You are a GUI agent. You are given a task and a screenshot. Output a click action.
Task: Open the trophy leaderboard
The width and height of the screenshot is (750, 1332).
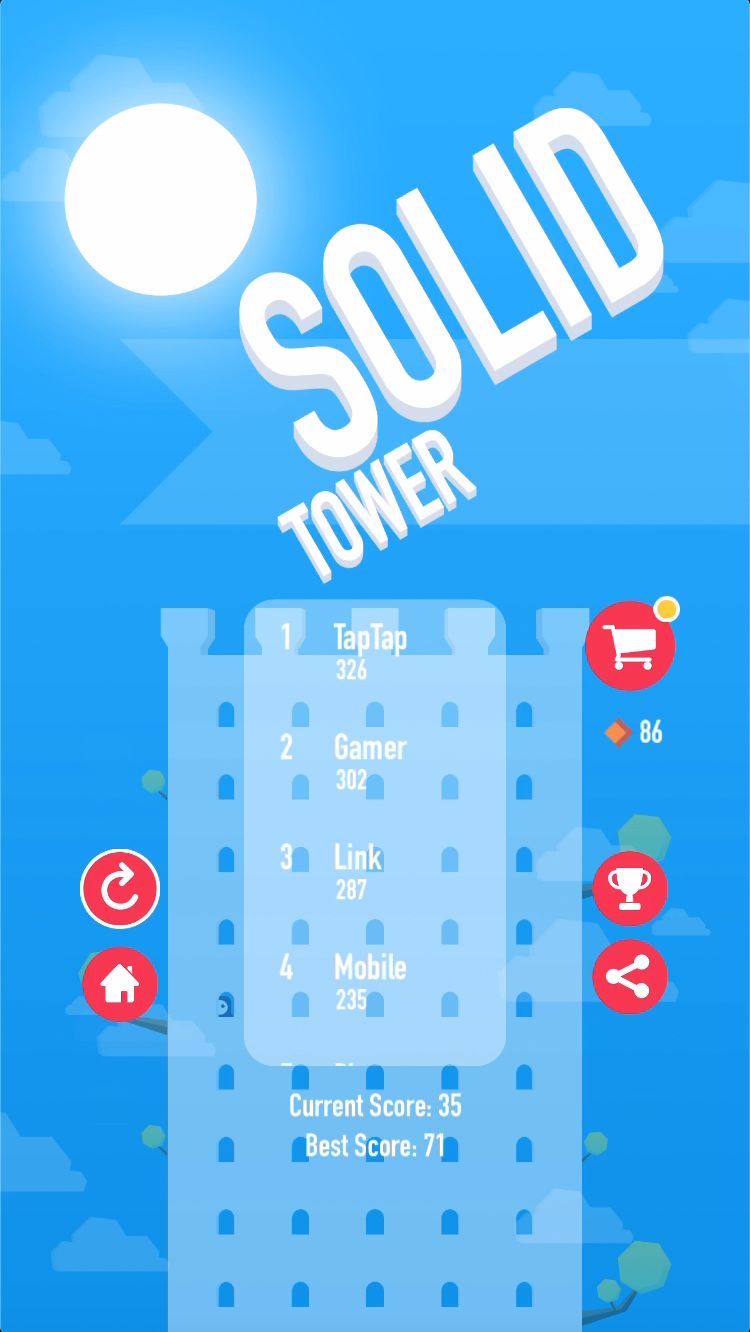pos(630,888)
